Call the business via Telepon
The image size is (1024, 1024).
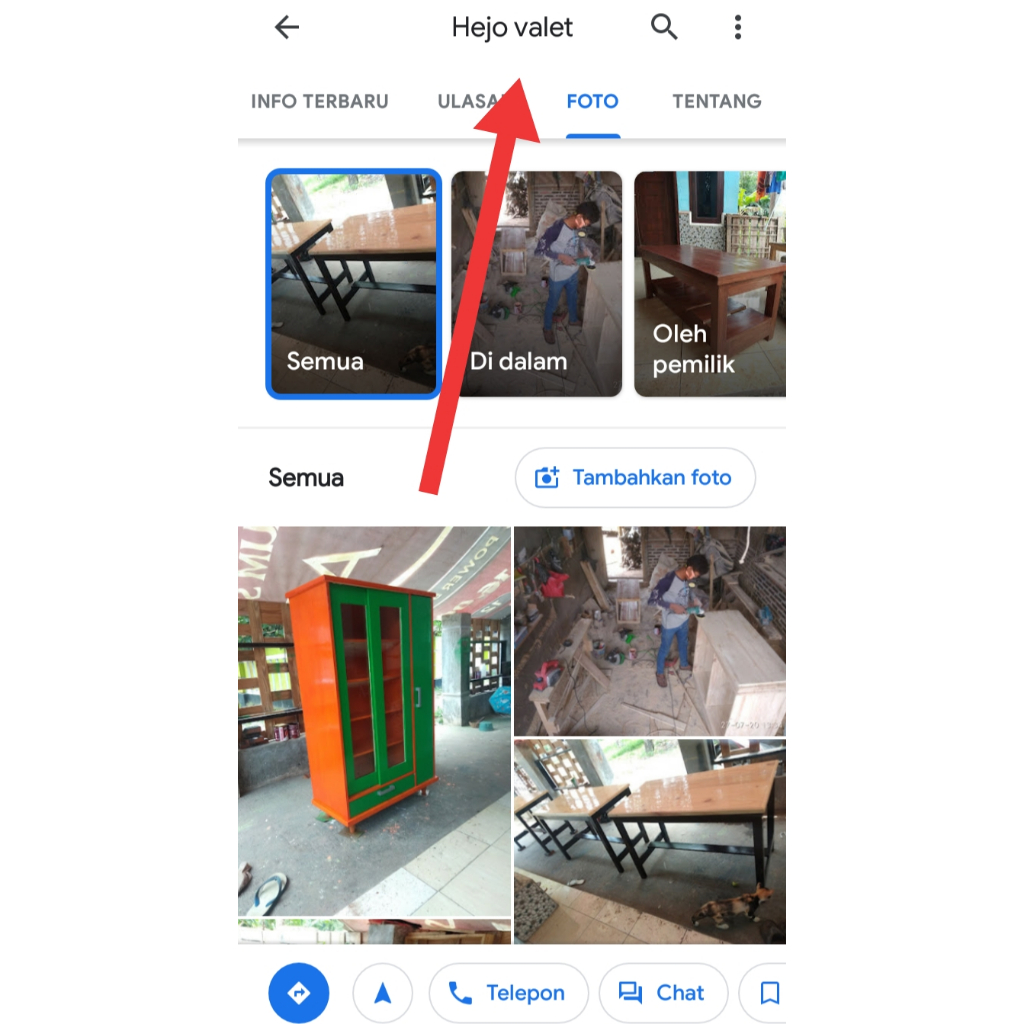508,993
